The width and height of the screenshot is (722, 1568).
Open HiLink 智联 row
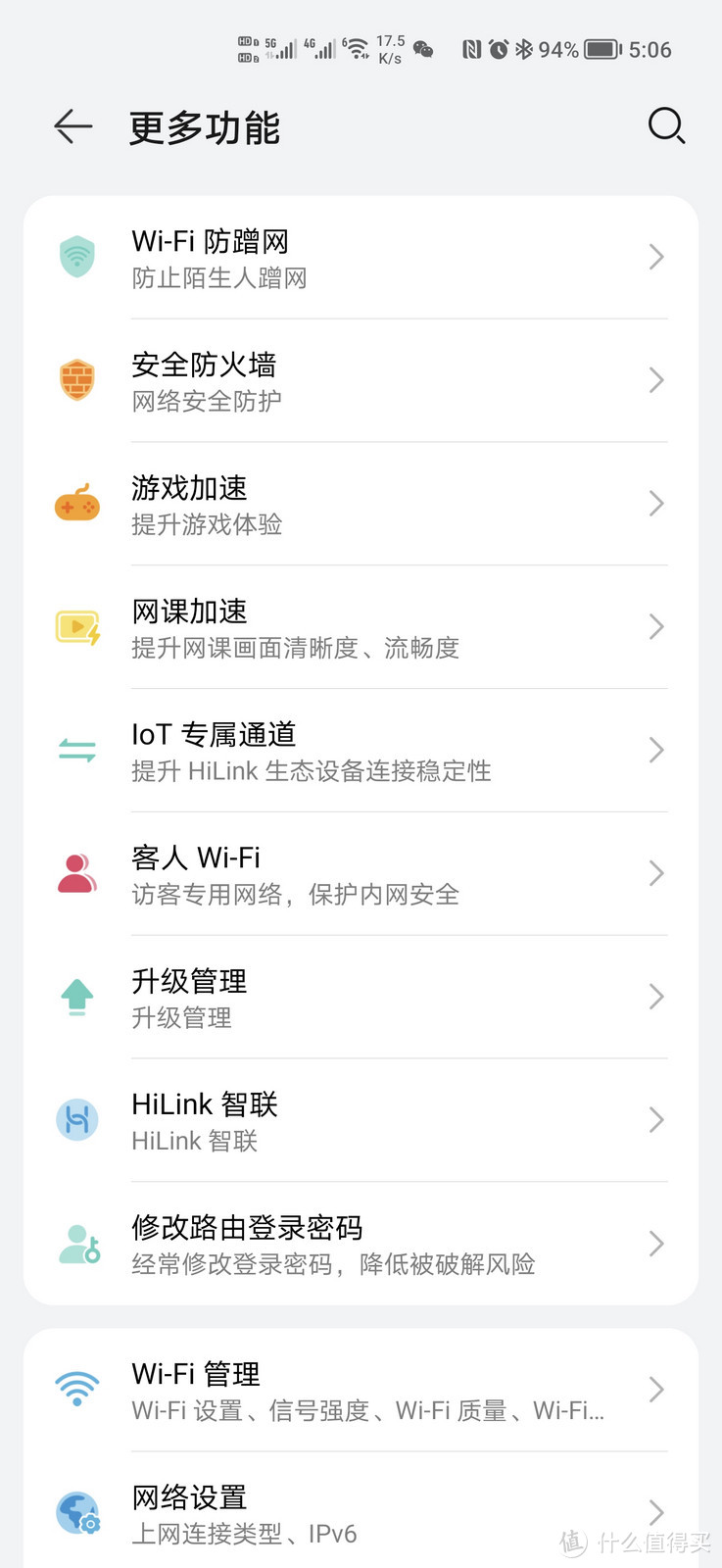(361, 1121)
